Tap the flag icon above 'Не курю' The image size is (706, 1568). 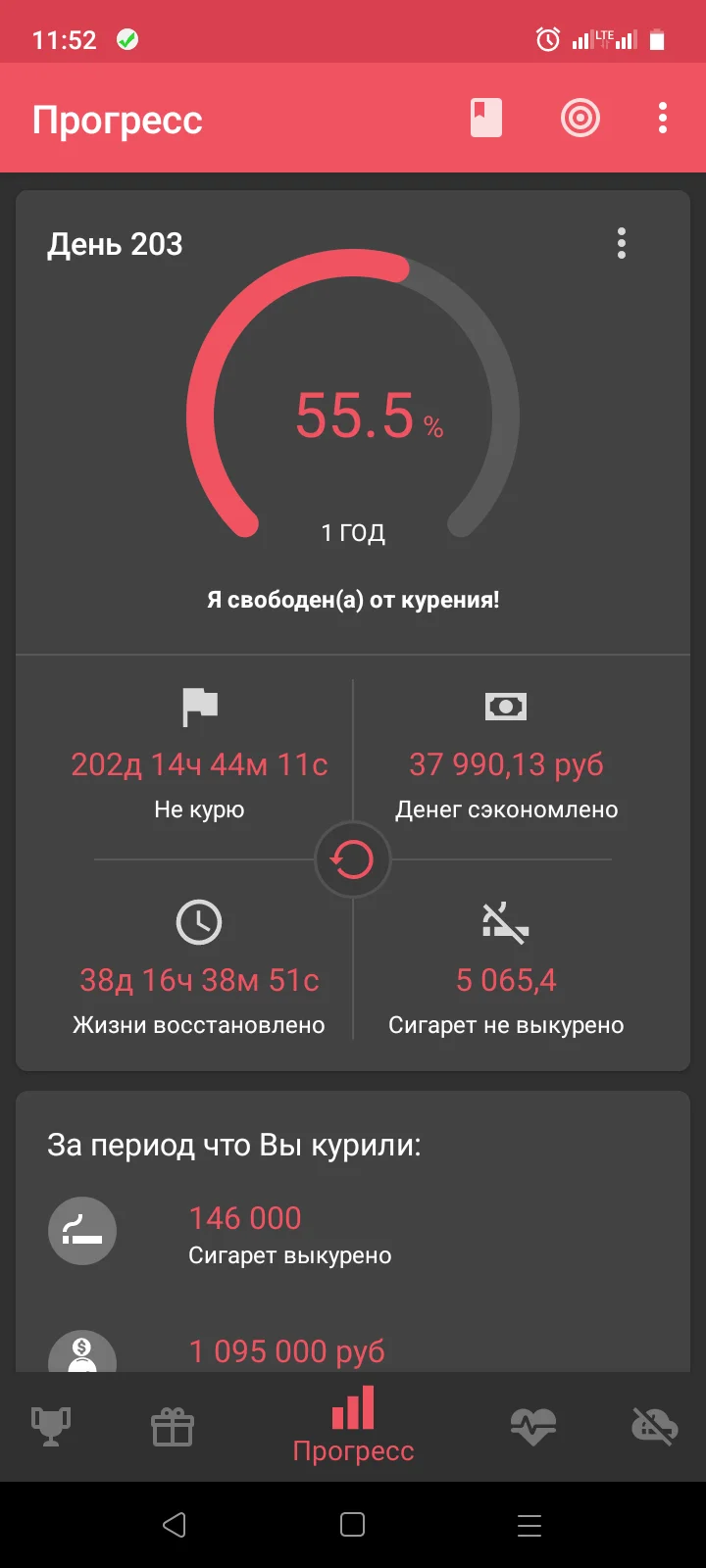click(x=199, y=706)
